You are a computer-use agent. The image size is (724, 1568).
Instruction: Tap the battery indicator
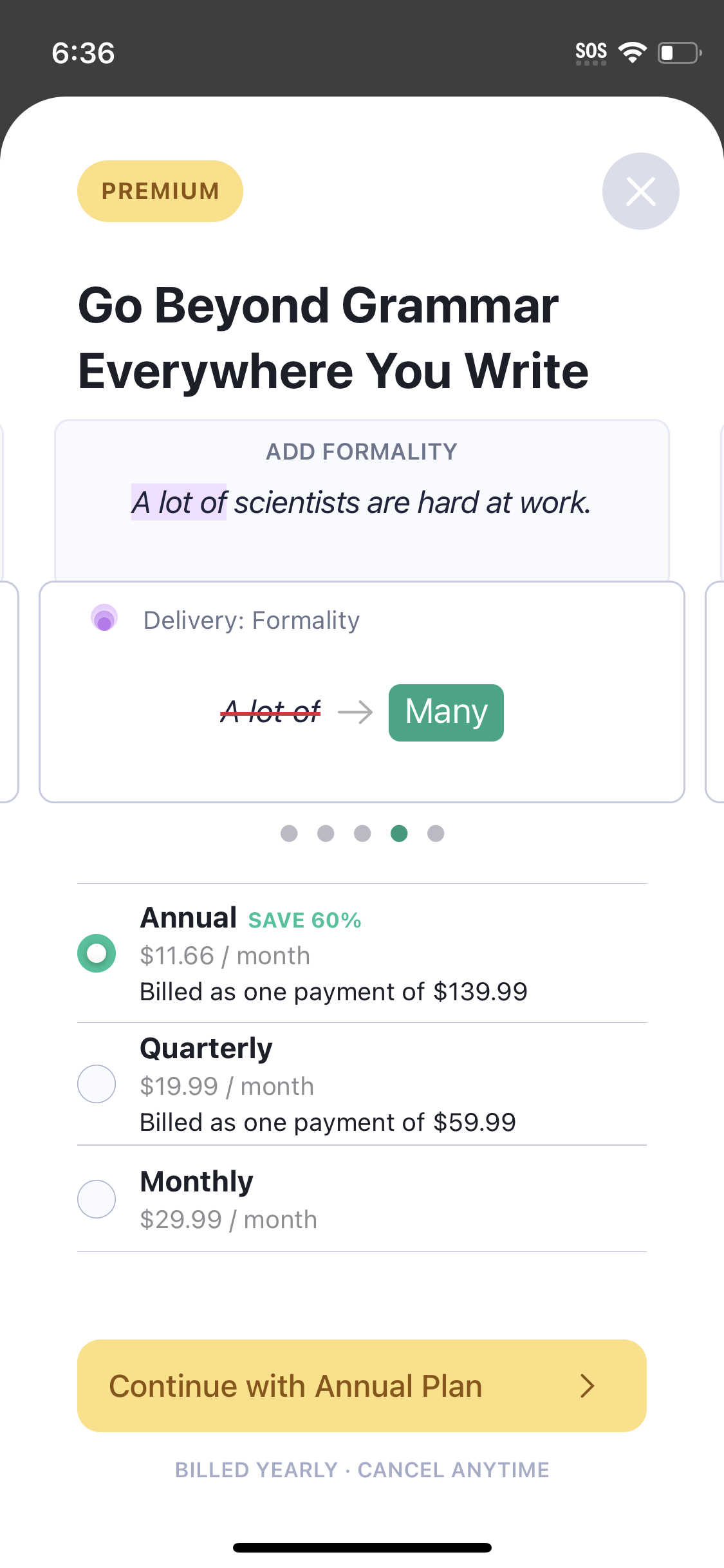pos(678,52)
